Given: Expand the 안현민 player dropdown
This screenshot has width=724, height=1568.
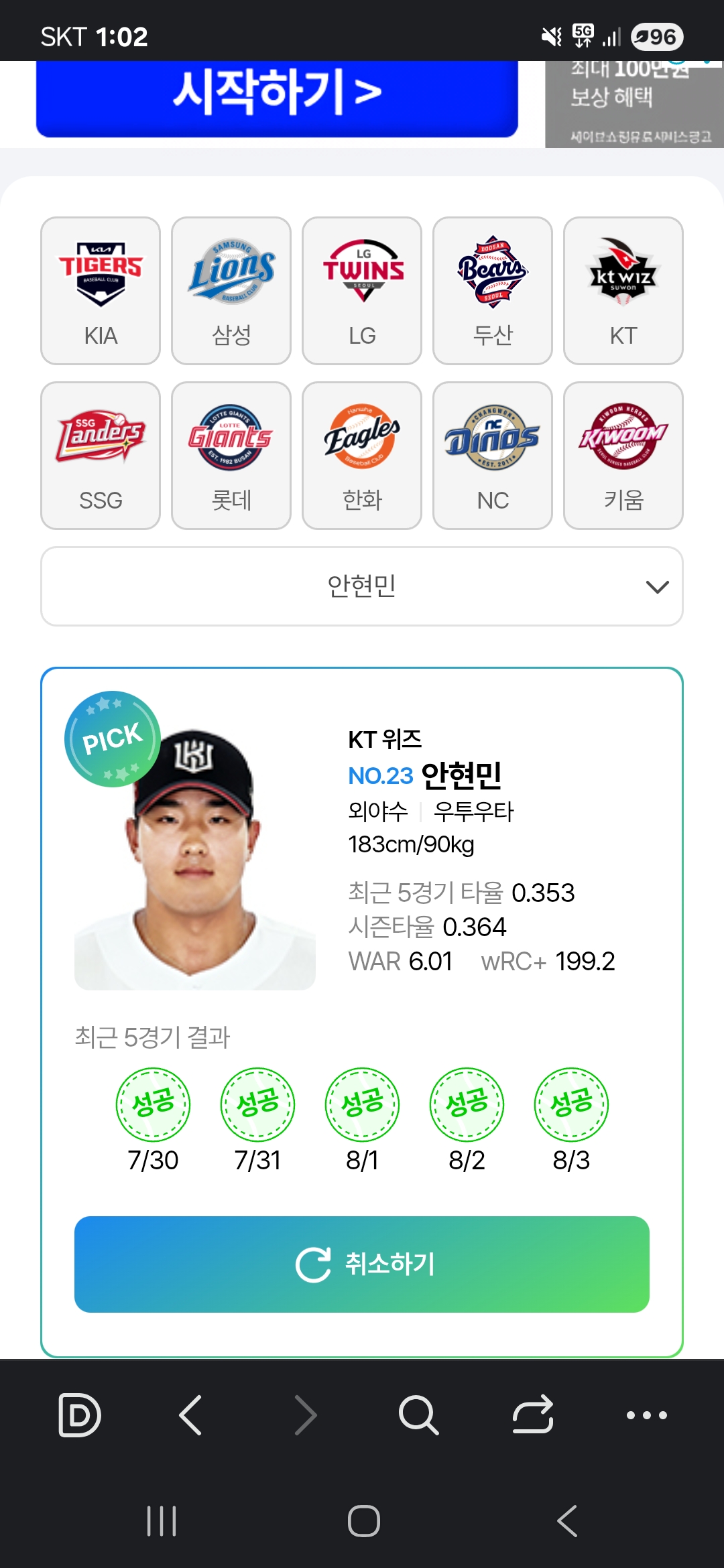Looking at the screenshot, I should tap(362, 586).
